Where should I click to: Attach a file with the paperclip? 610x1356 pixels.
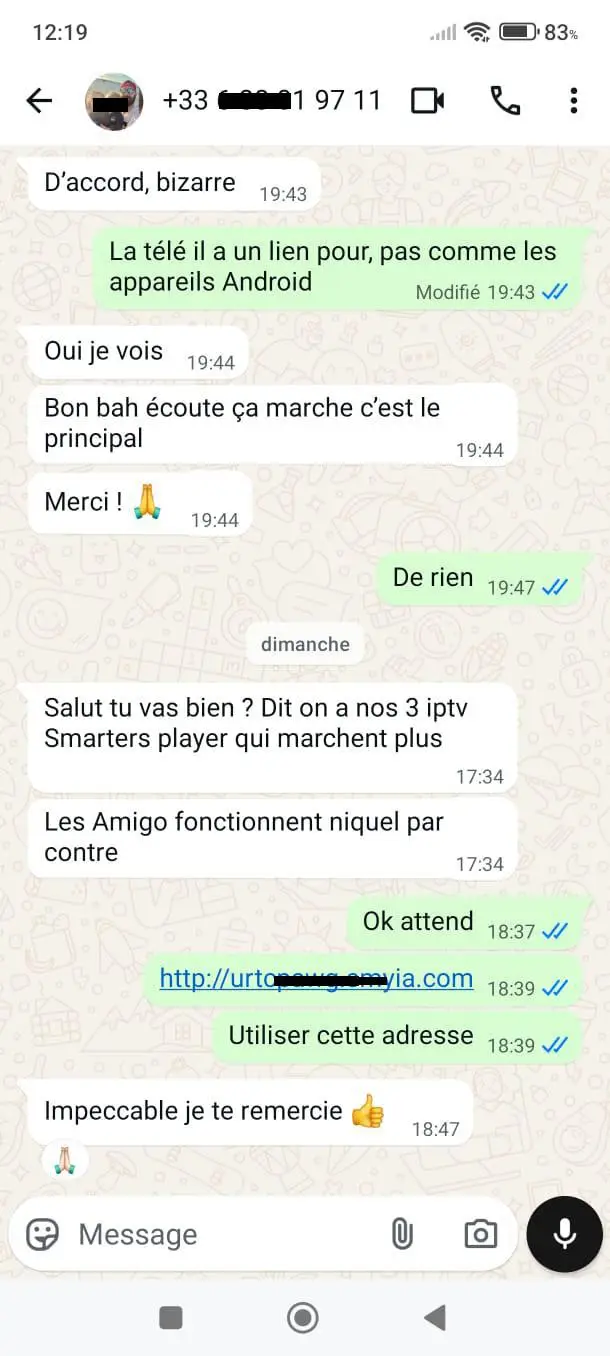point(402,1235)
